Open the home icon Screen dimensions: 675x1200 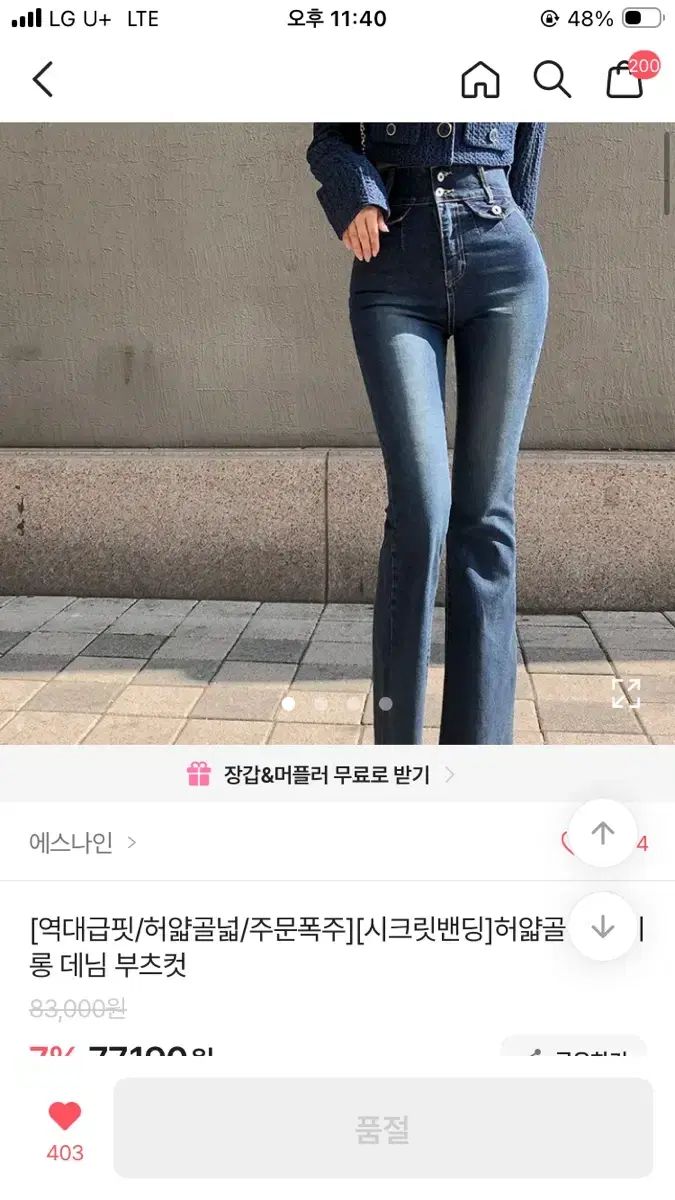pos(480,79)
